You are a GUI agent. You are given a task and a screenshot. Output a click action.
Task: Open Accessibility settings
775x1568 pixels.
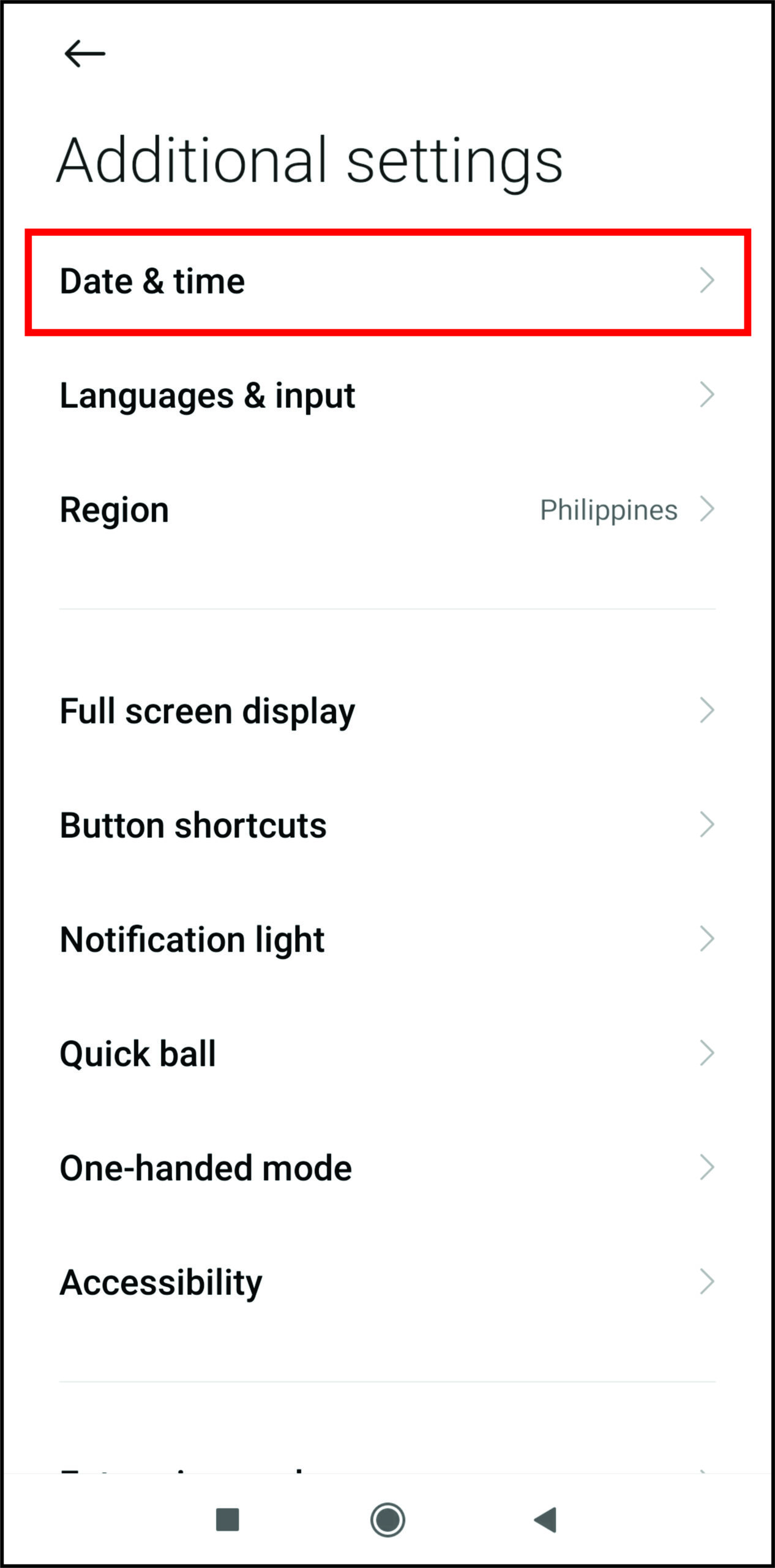[387, 1282]
